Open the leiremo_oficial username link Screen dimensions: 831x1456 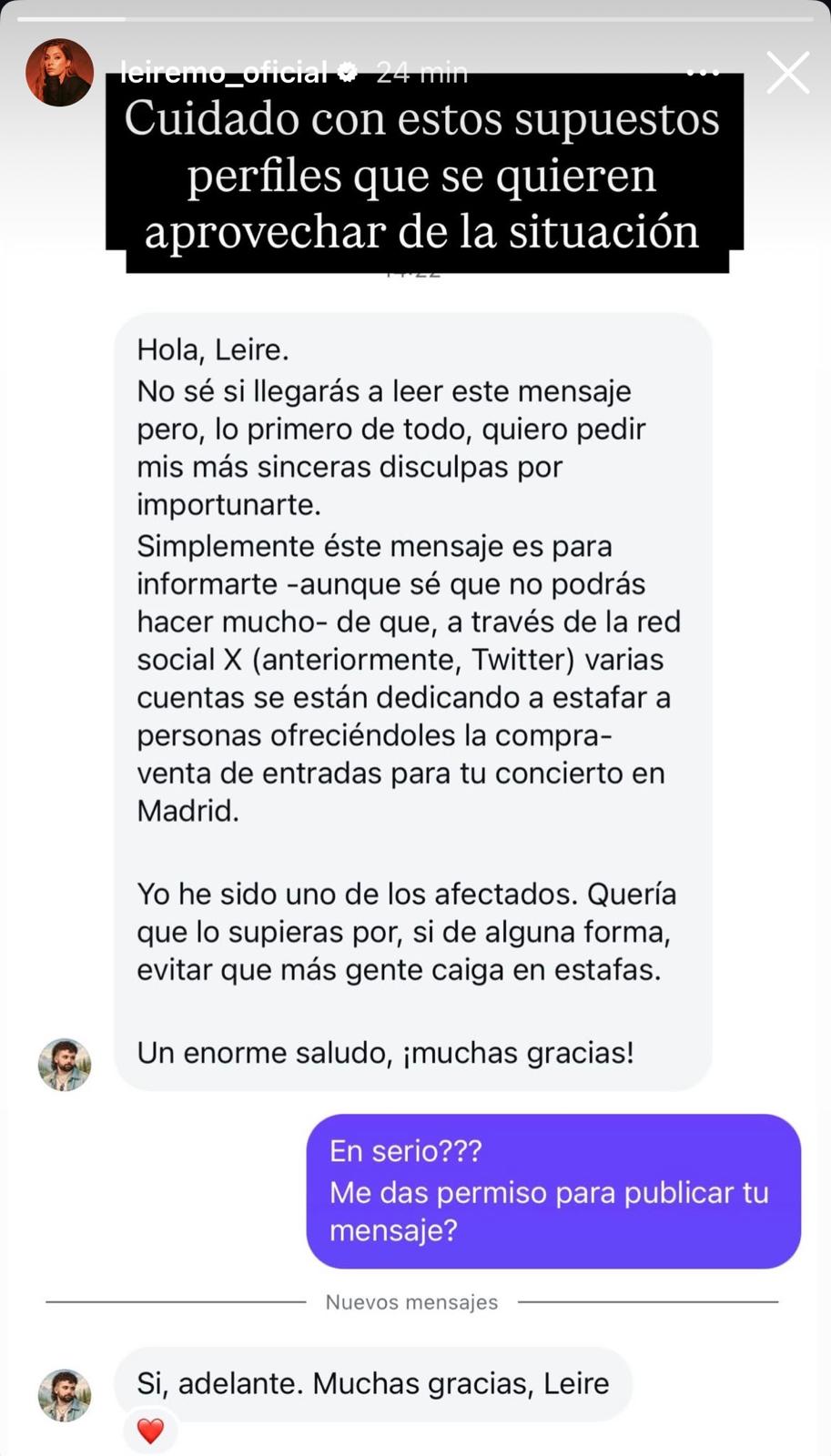228,73
